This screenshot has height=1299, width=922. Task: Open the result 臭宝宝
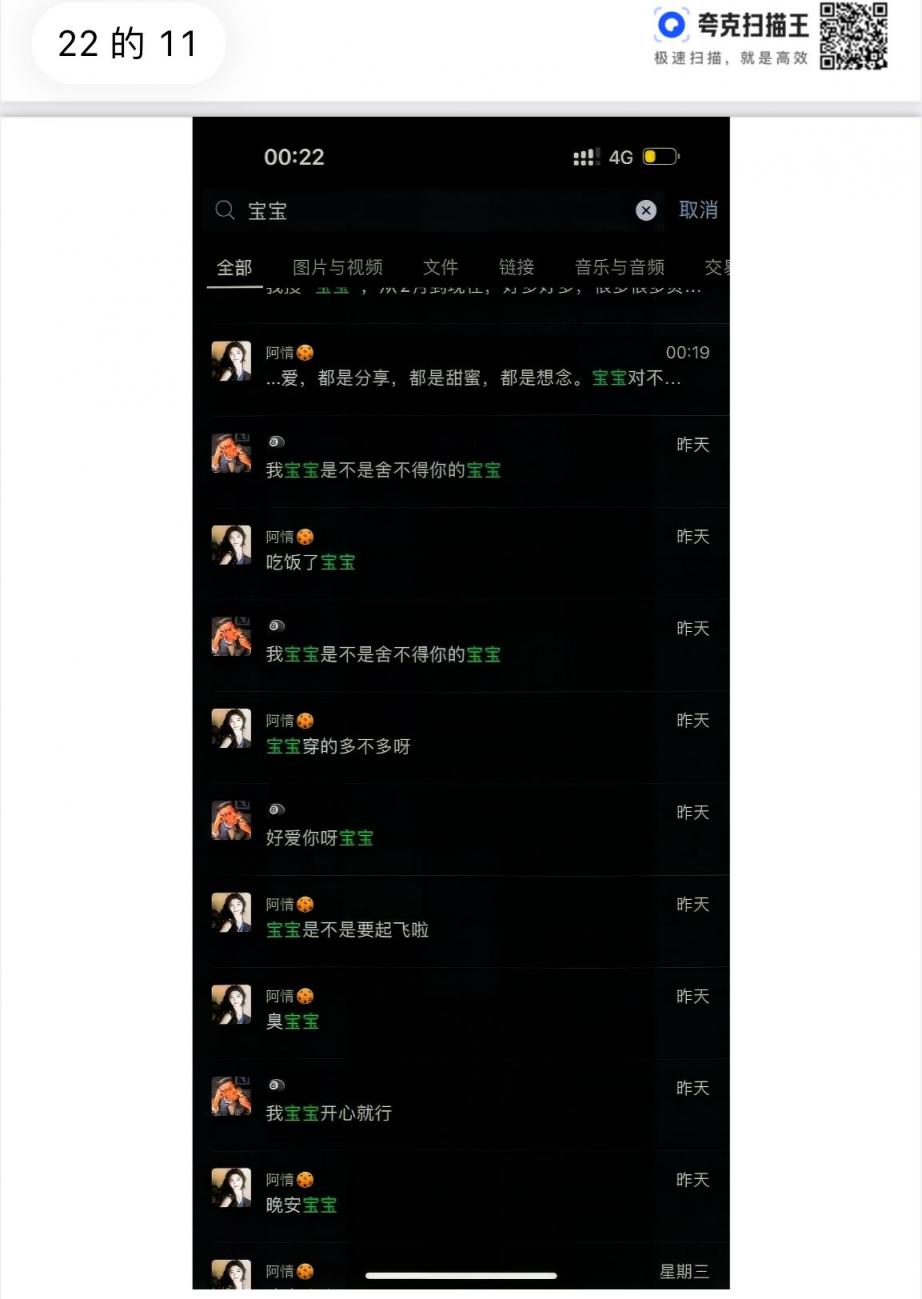tap(461, 1012)
